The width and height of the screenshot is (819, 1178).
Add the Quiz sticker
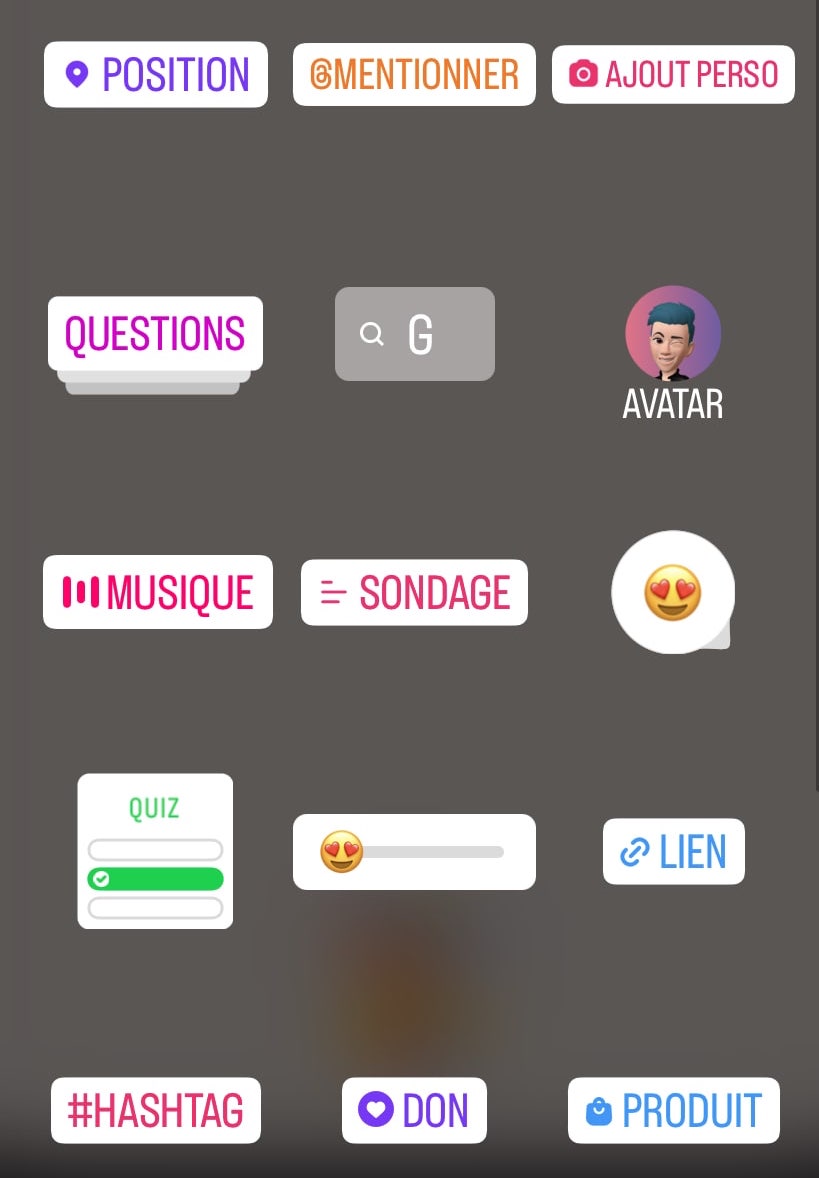click(x=155, y=851)
